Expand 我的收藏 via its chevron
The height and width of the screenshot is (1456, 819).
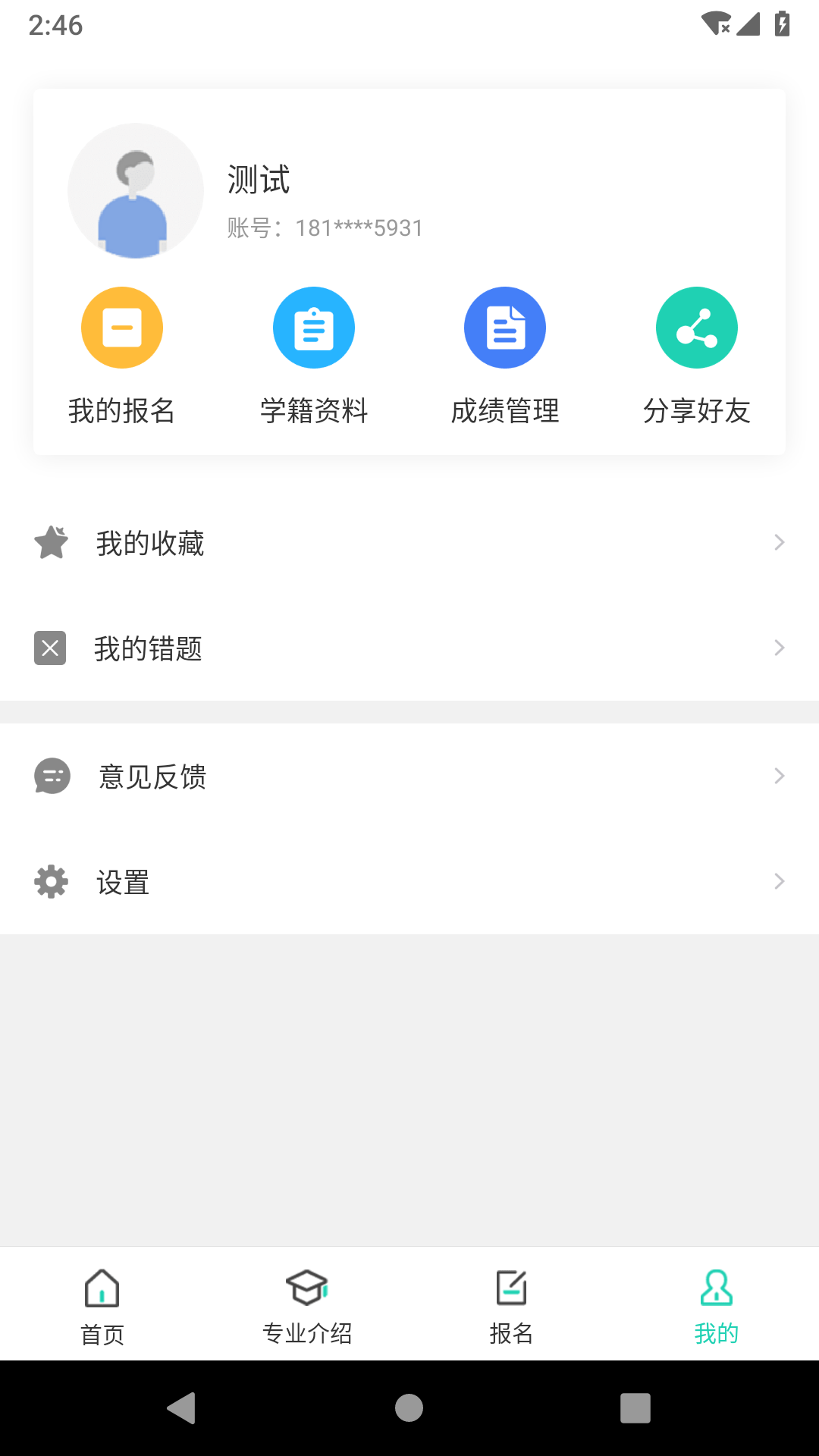[780, 542]
